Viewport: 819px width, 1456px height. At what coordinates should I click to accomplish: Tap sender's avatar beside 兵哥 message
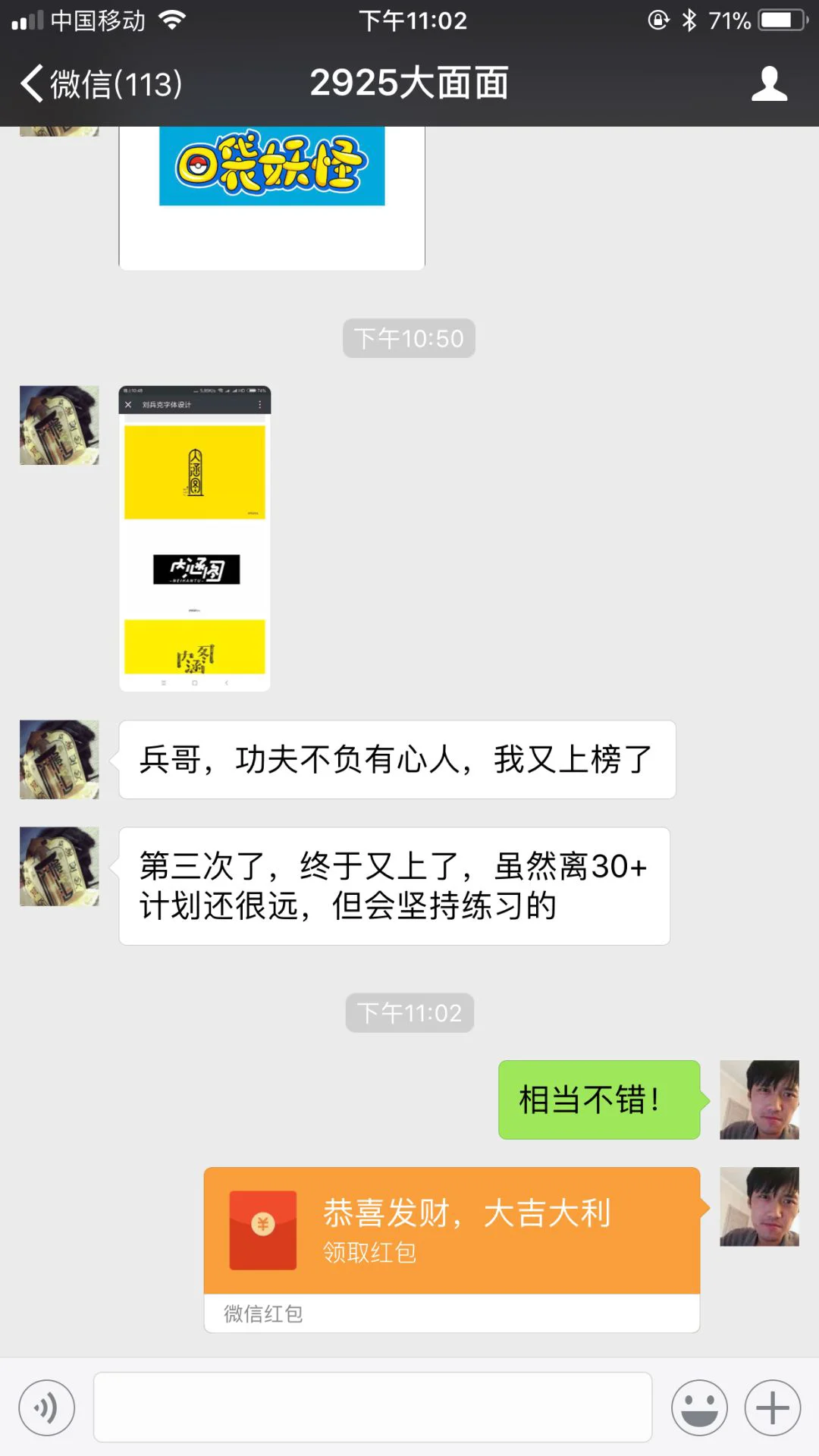coord(59,759)
